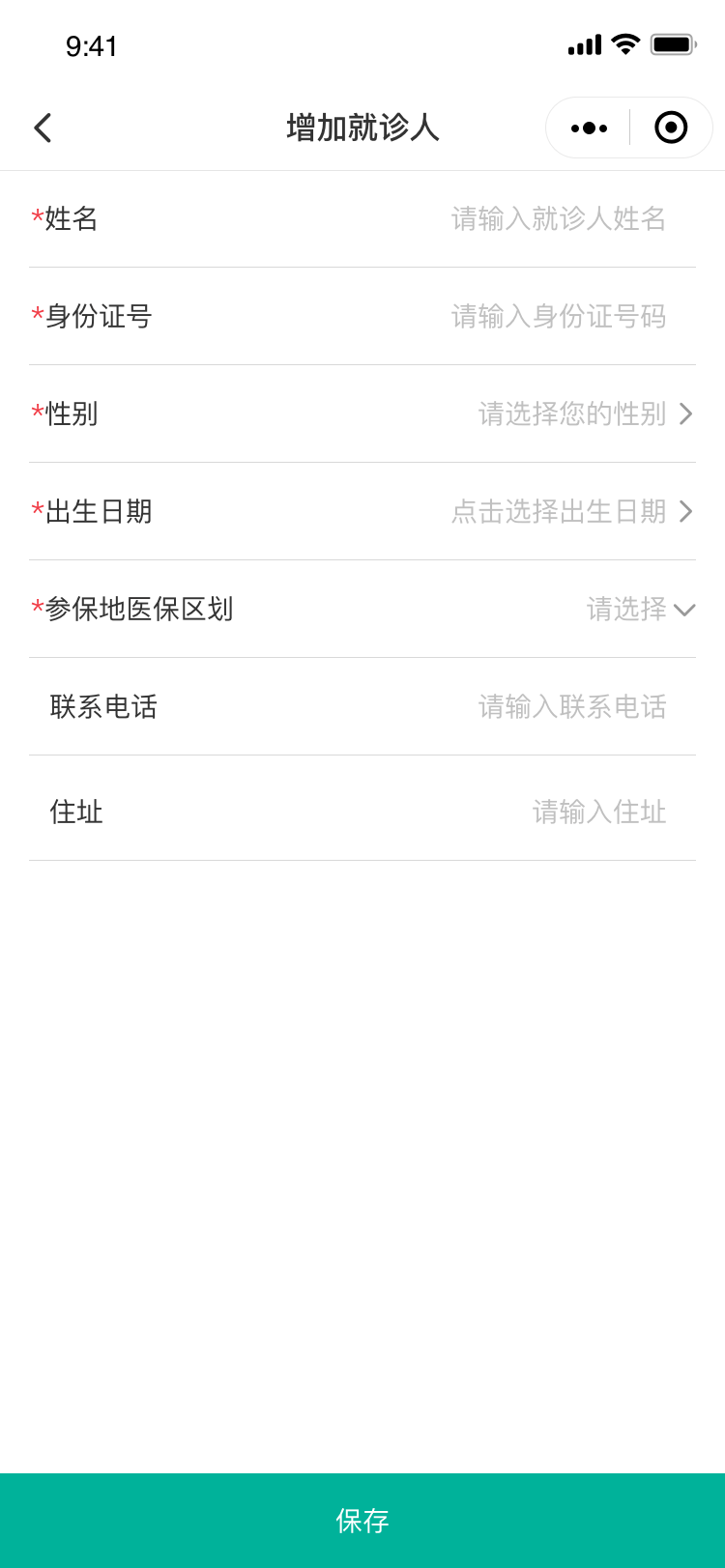Tap the 身份证号 input field
Image resolution: width=725 pixels, height=1568 pixels.
[558, 317]
